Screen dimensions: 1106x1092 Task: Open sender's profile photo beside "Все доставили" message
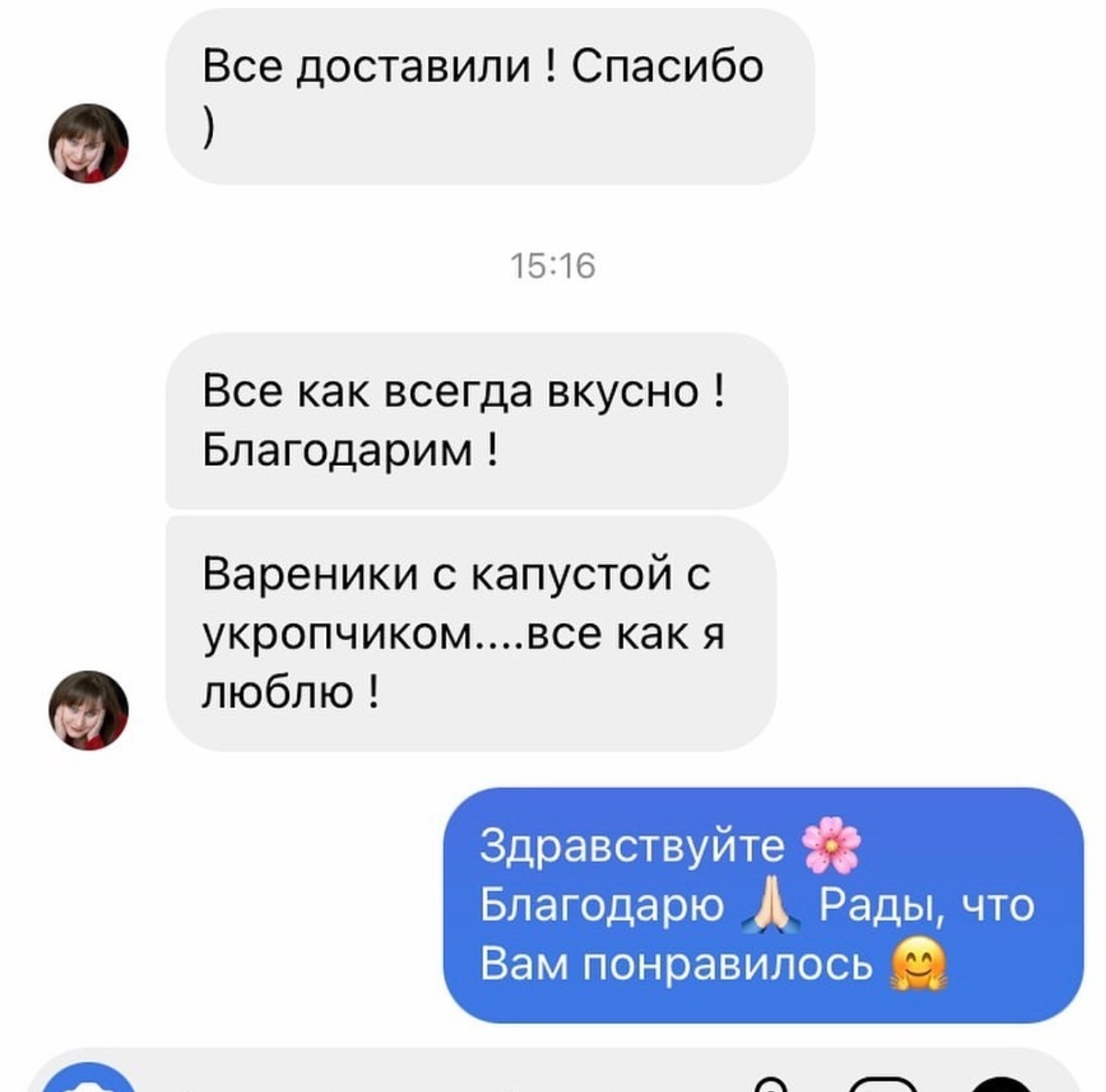click(x=88, y=143)
